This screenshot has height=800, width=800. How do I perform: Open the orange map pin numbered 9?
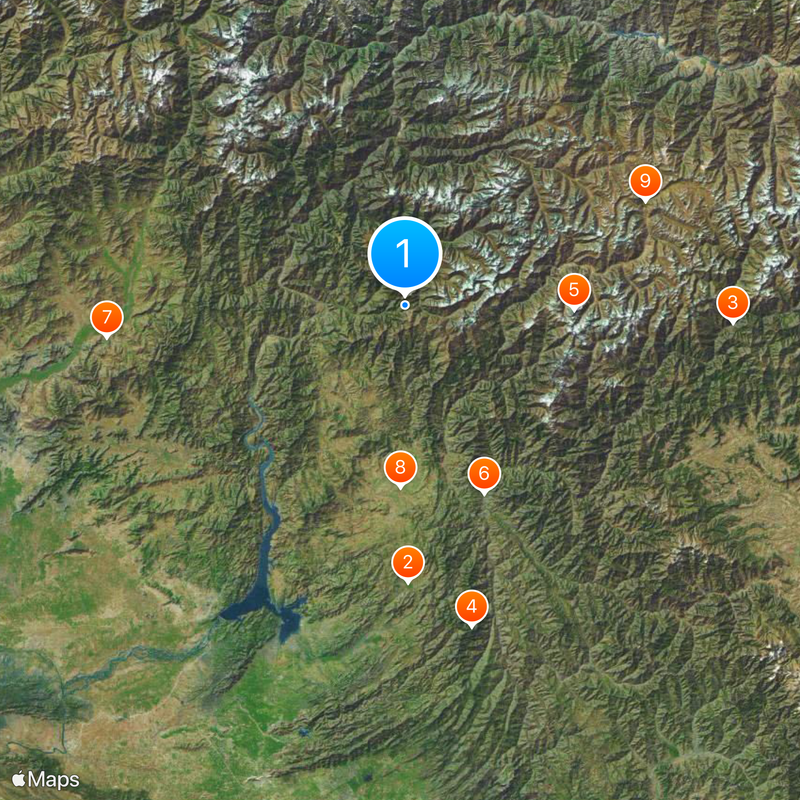645,182
